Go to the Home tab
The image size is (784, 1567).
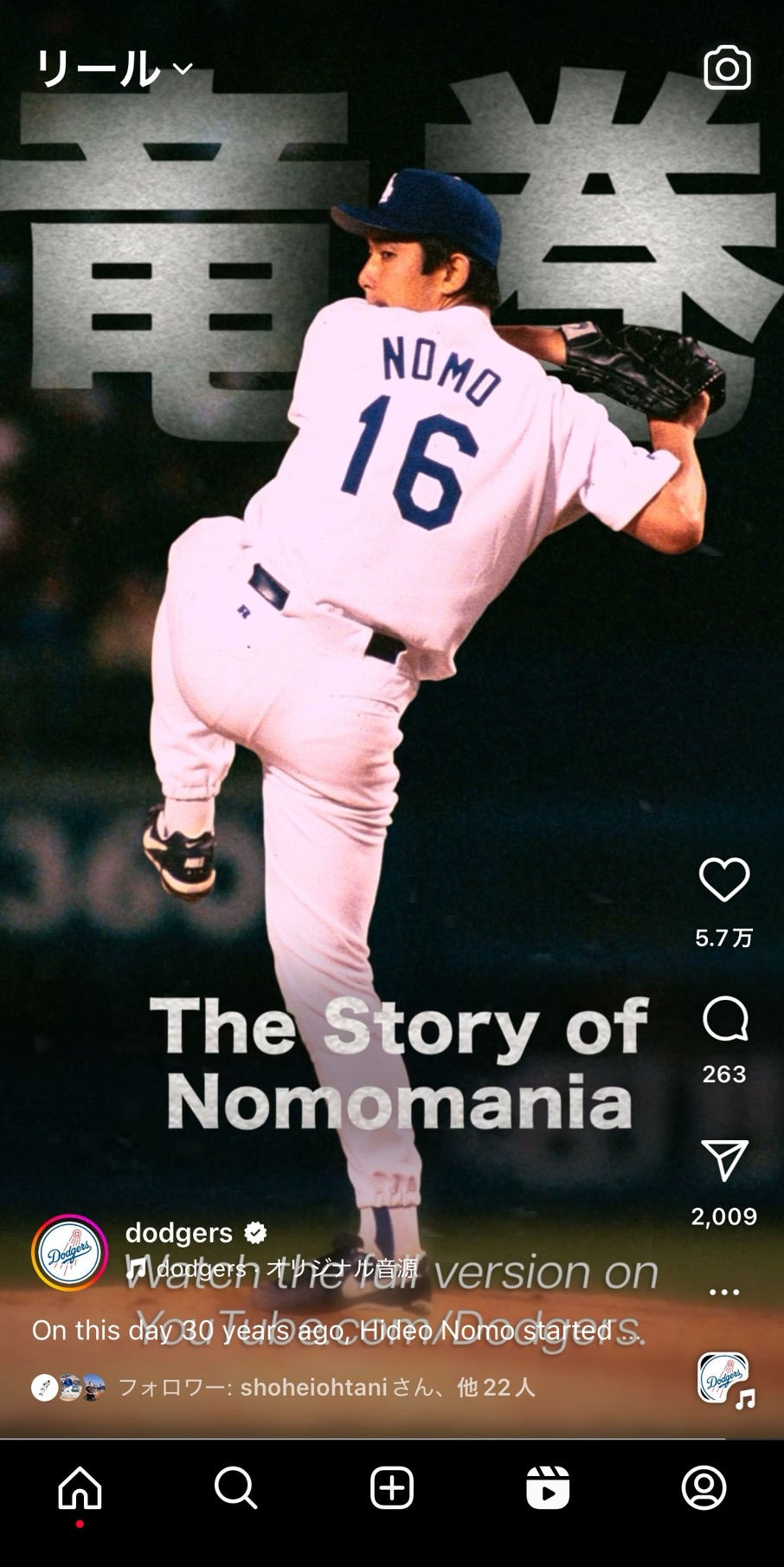point(80,1488)
